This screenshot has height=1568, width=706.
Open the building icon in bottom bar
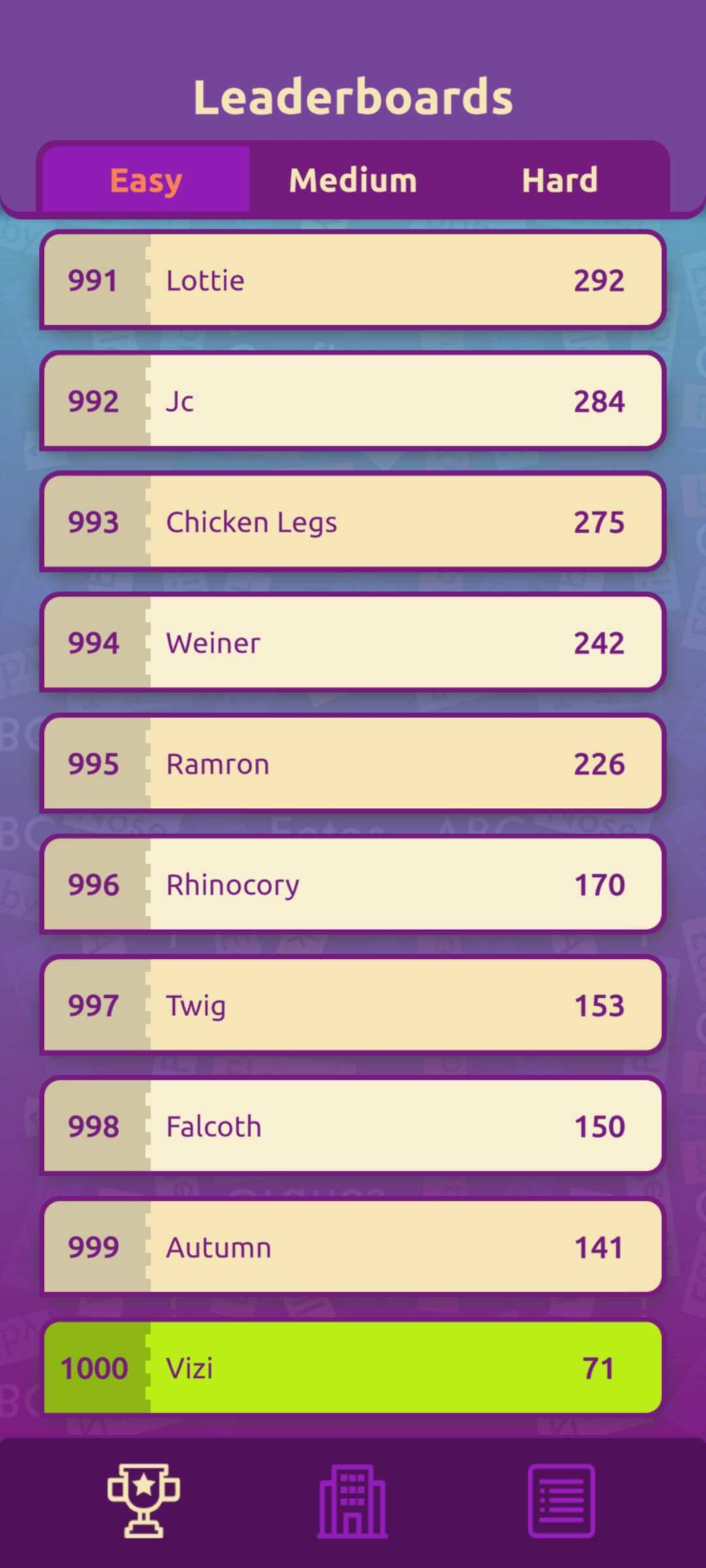[x=352, y=1500]
